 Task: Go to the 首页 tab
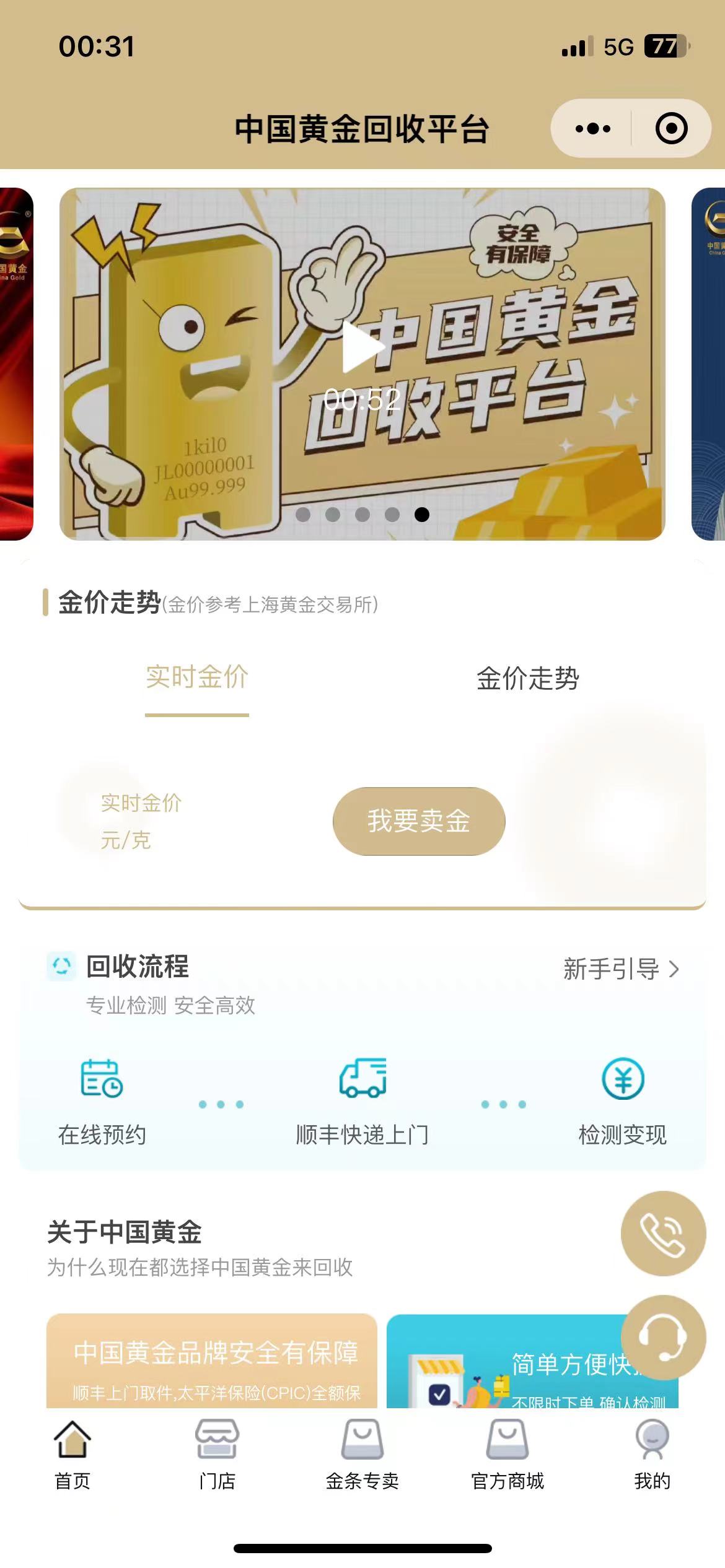click(x=72, y=1455)
